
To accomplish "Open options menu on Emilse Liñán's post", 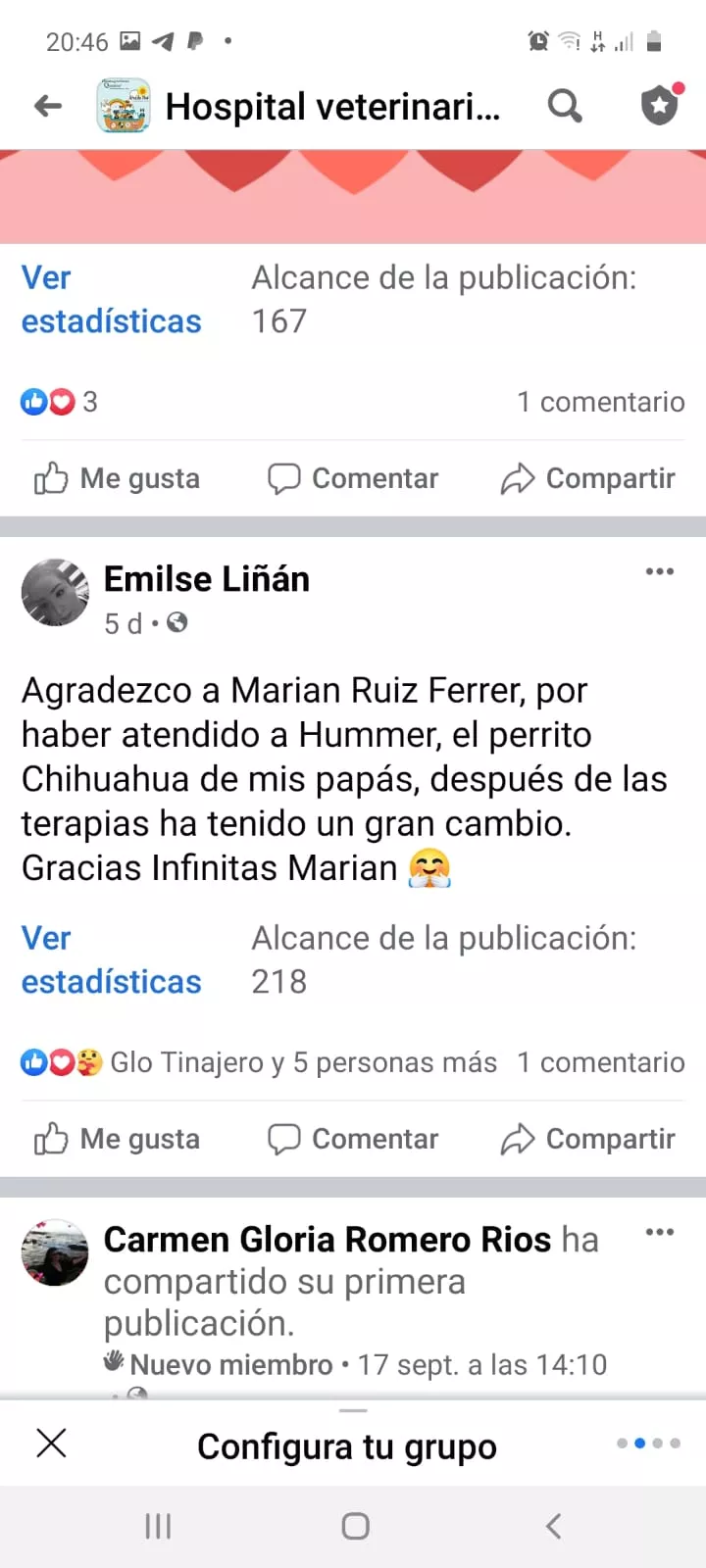I will pyautogui.click(x=660, y=571).
